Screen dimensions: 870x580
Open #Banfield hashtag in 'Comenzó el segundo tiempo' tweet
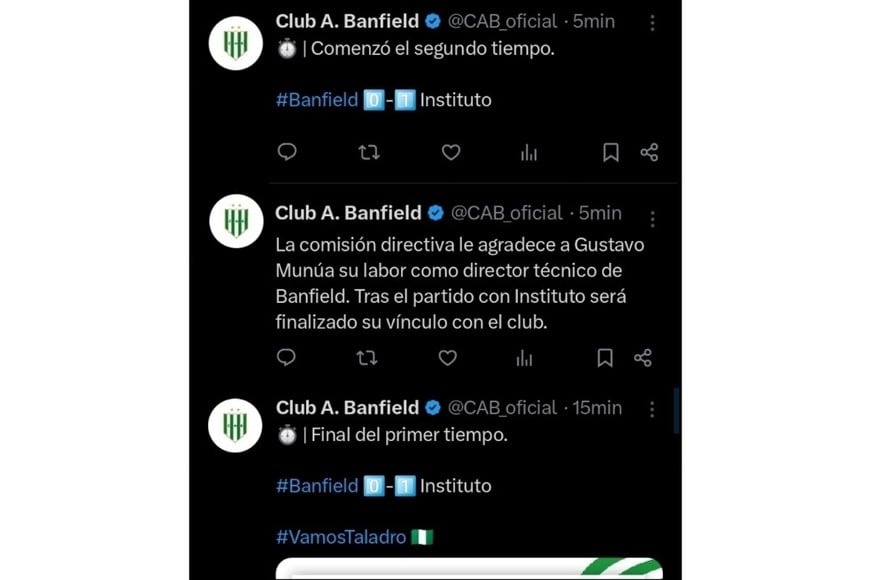pyautogui.click(x=317, y=100)
